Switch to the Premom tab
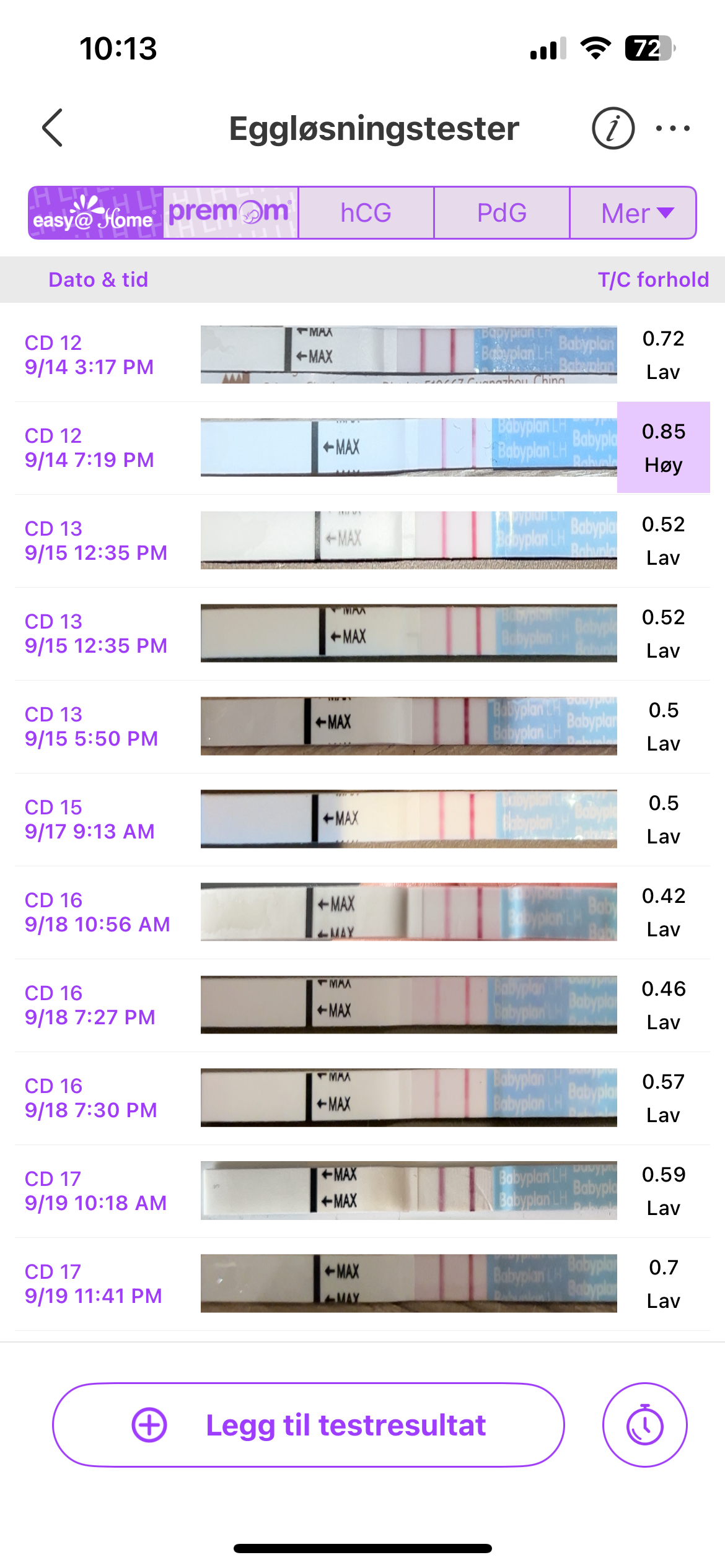 [231, 213]
